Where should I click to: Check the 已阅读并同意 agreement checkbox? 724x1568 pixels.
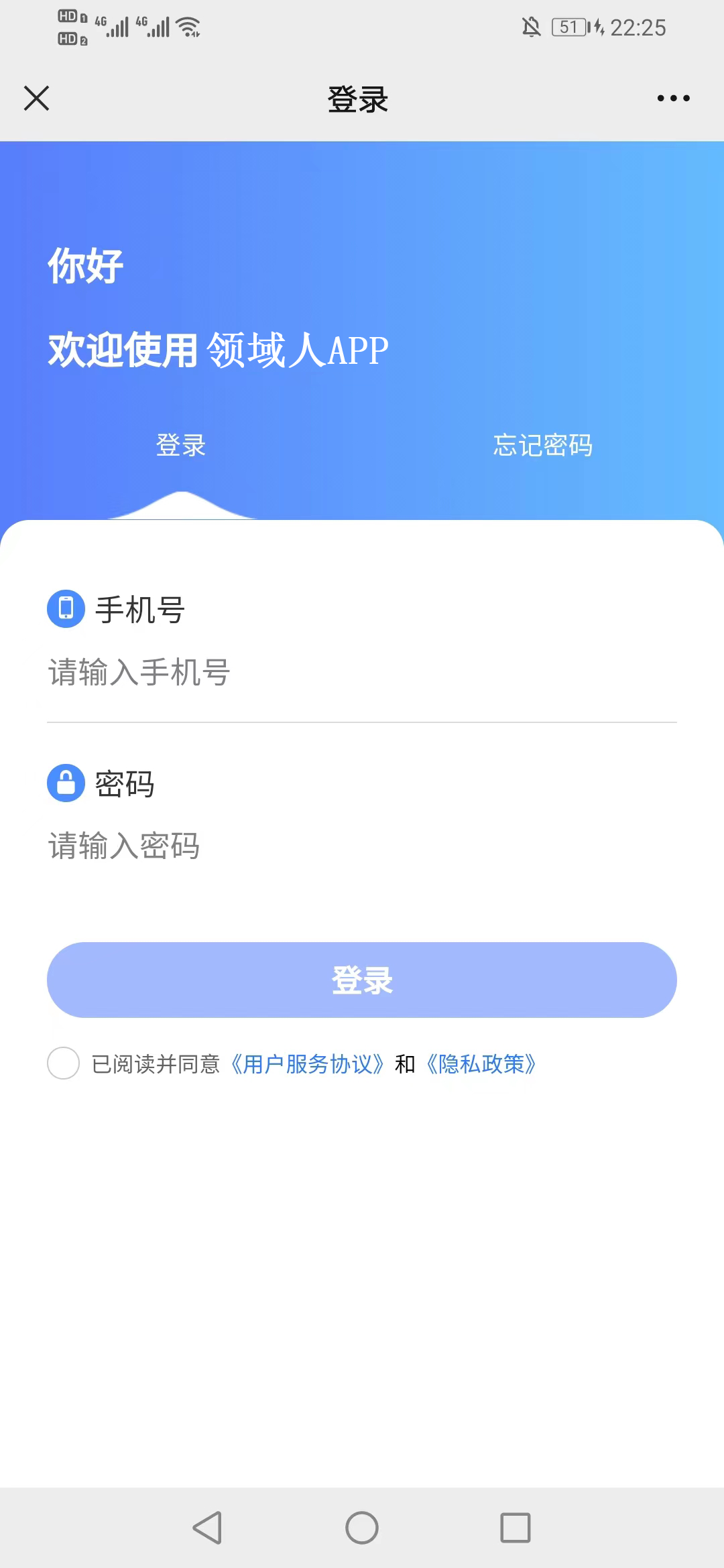[x=64, y=1063]
